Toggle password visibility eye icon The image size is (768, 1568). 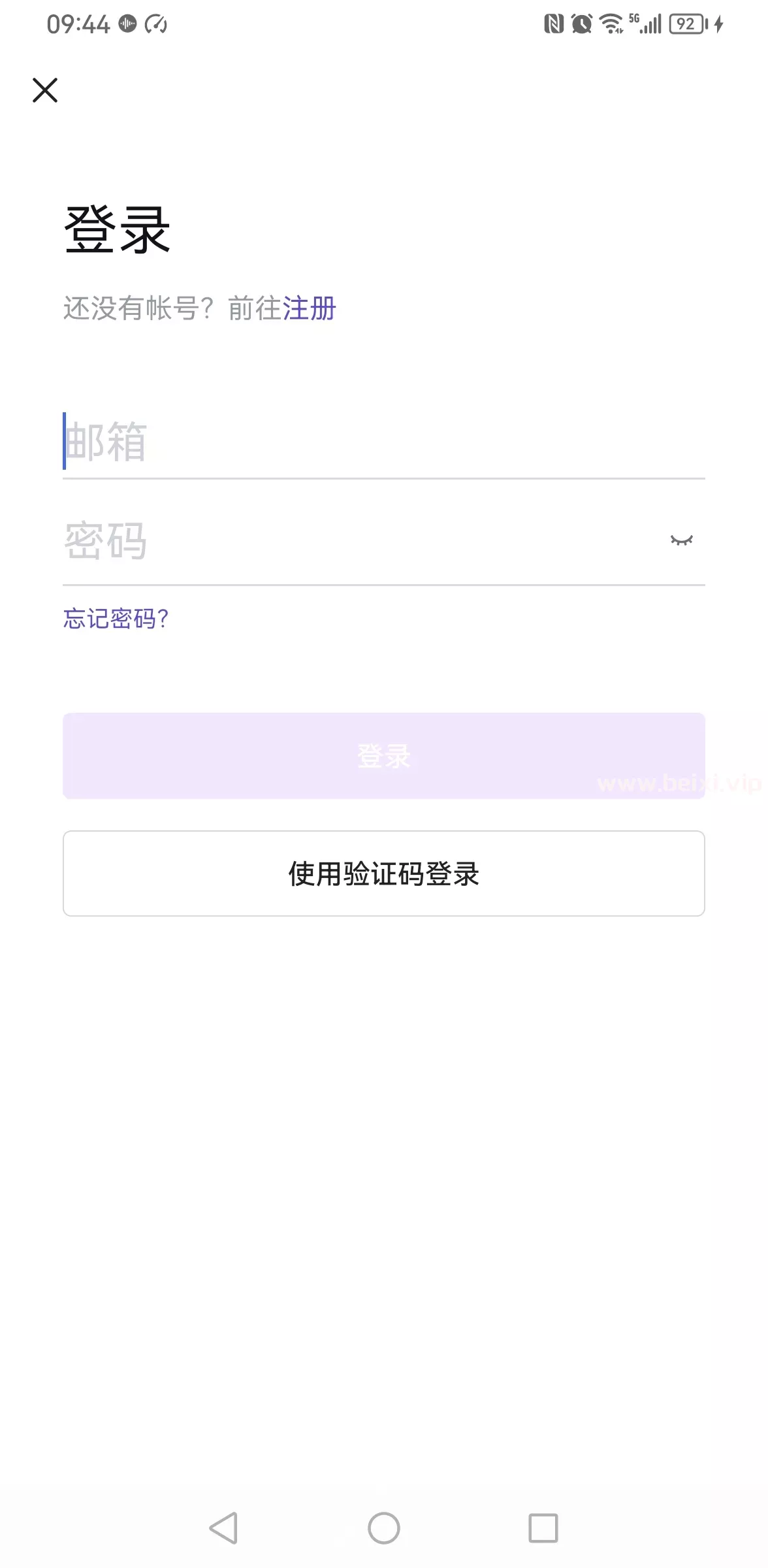(681, 540)
